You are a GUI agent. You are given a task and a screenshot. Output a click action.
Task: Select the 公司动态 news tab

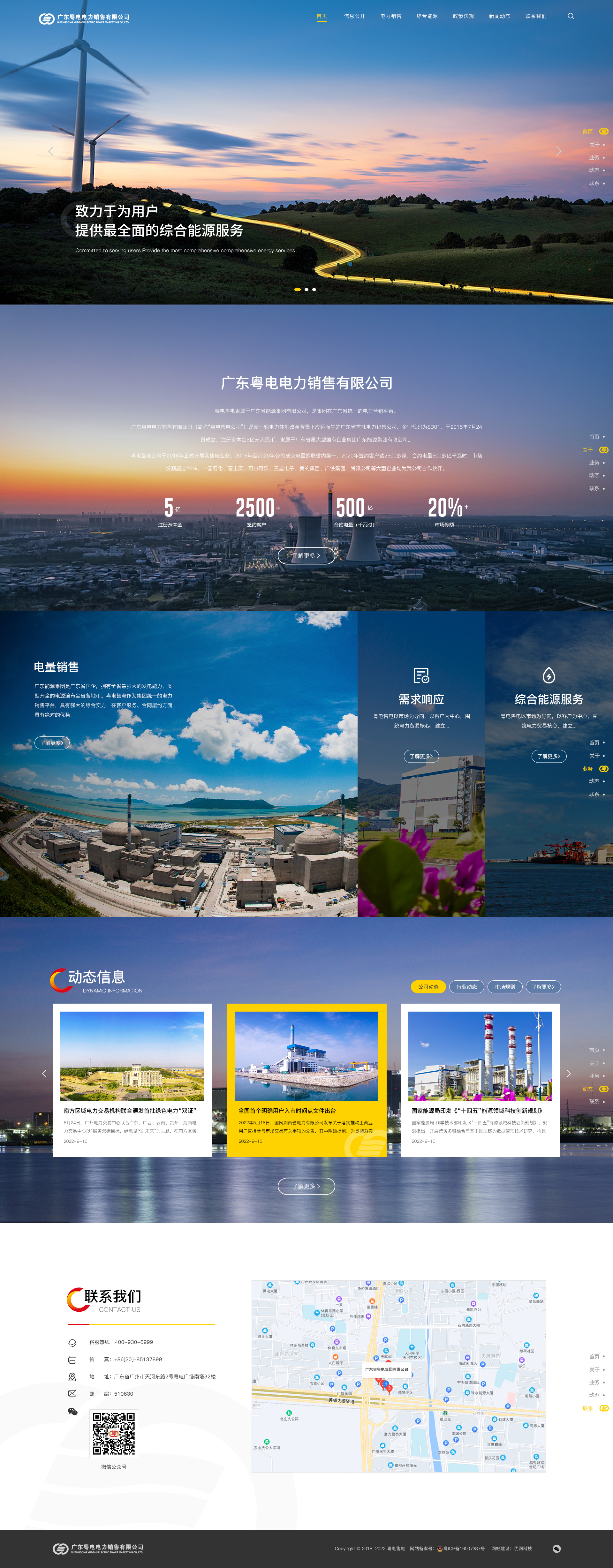click(x=428, y=987)
